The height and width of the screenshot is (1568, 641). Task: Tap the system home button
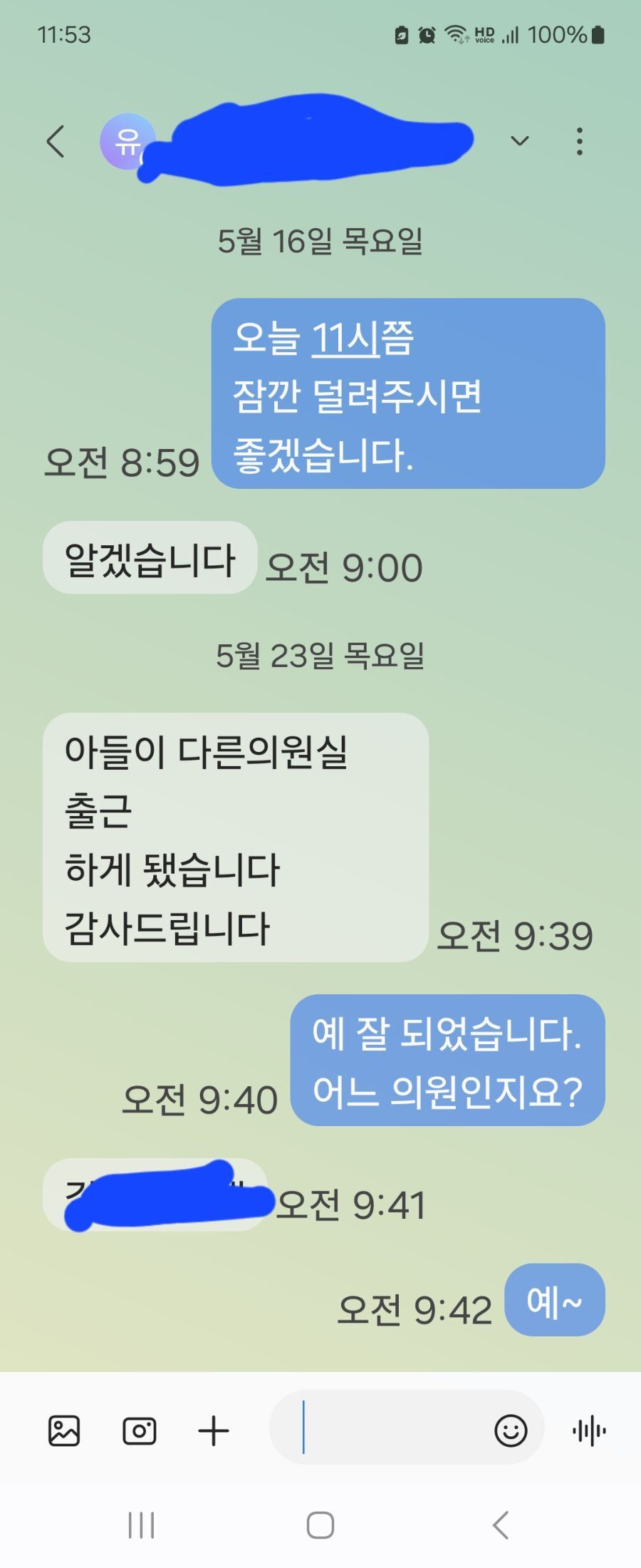[320, 1525]
